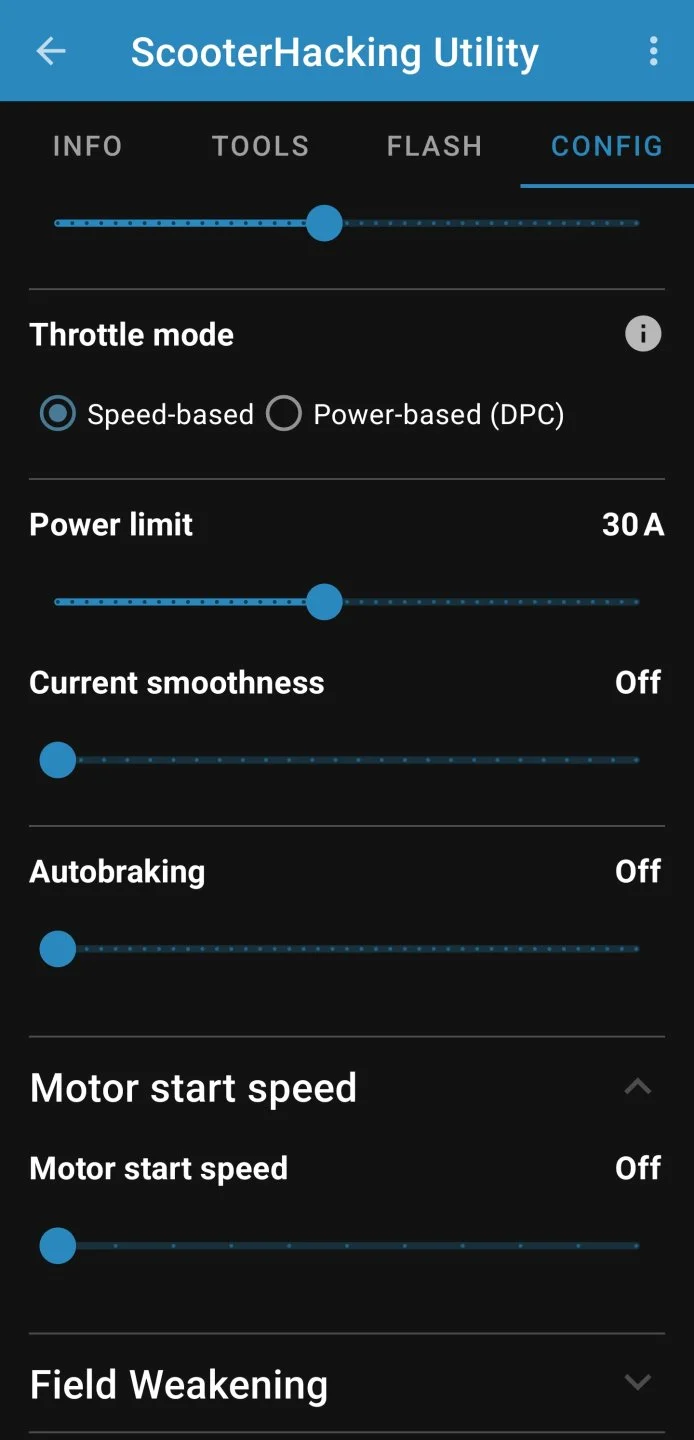Viewport: 694px width, 1440px height.
Task: Choose Power-based (DPC) throttle mode
Action: (x=284, y=414)
